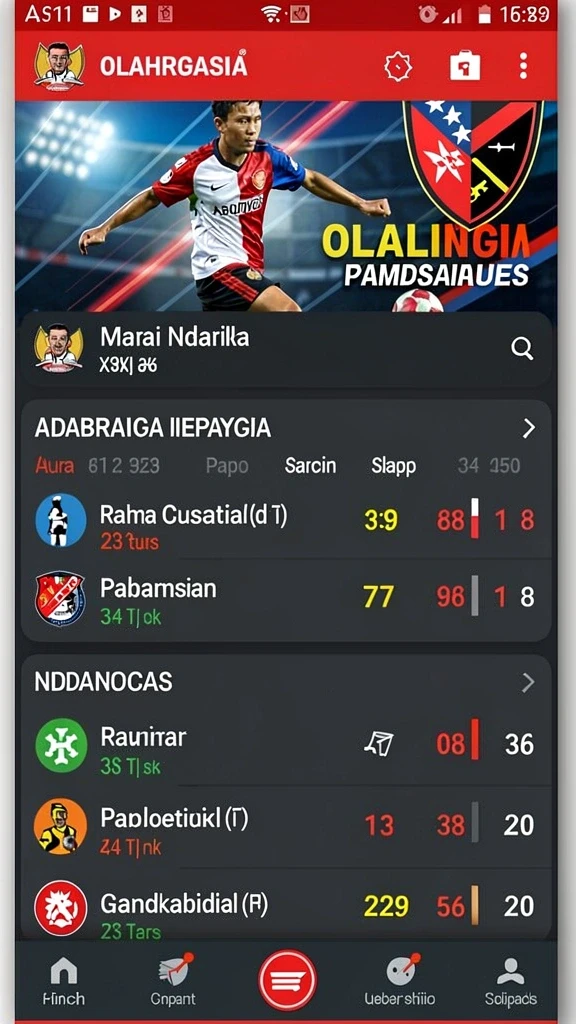The image size is (576, 1024).
Task: Open the Olalingia promotional banner
Action: click(286, 206)
